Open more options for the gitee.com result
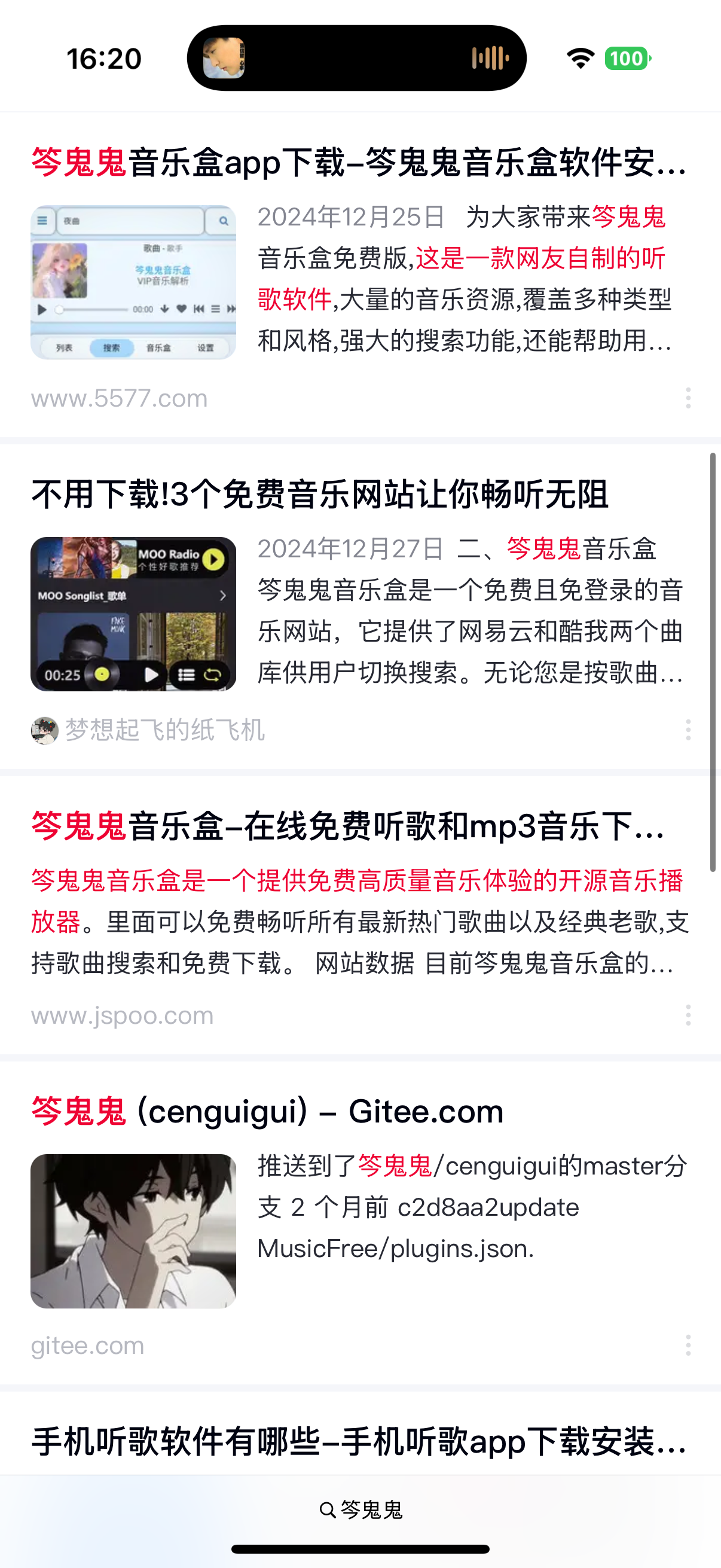 [x=688, y=1345]
